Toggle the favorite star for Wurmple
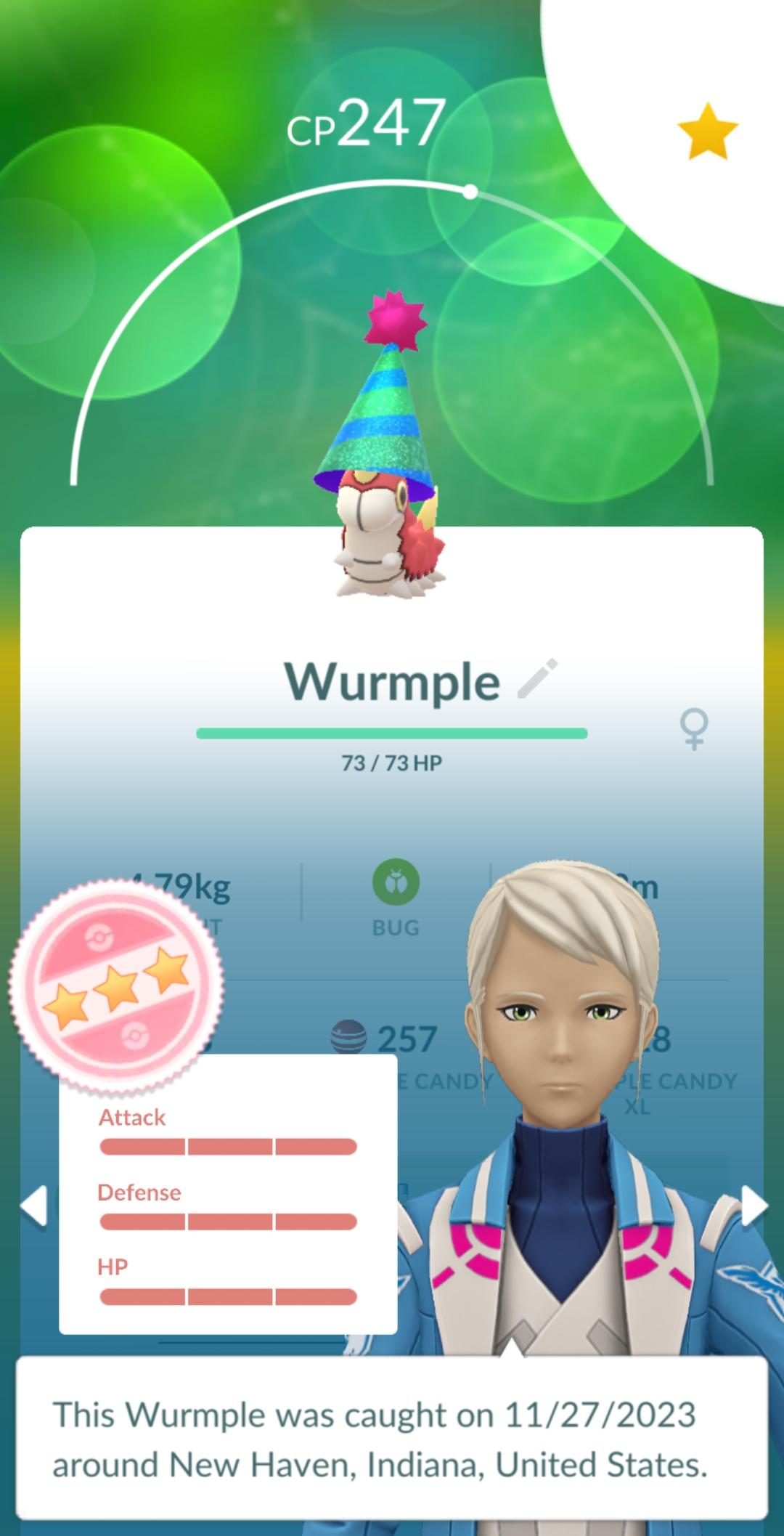The image size is (784, 1536). coord(707,131)
